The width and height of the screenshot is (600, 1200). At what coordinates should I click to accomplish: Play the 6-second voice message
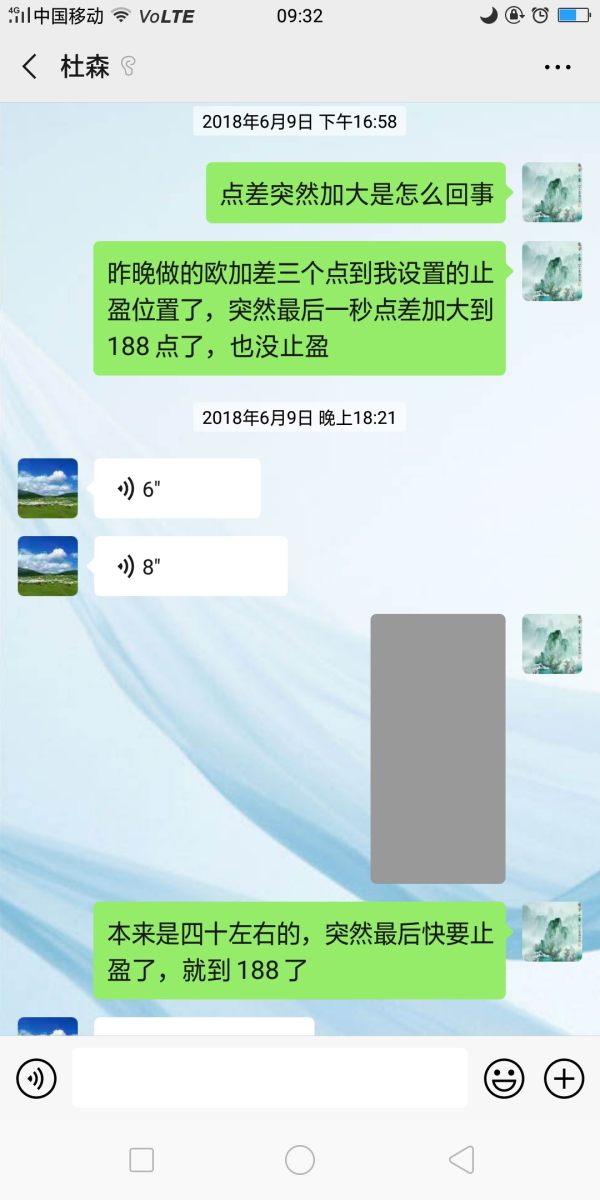point(177,489)
